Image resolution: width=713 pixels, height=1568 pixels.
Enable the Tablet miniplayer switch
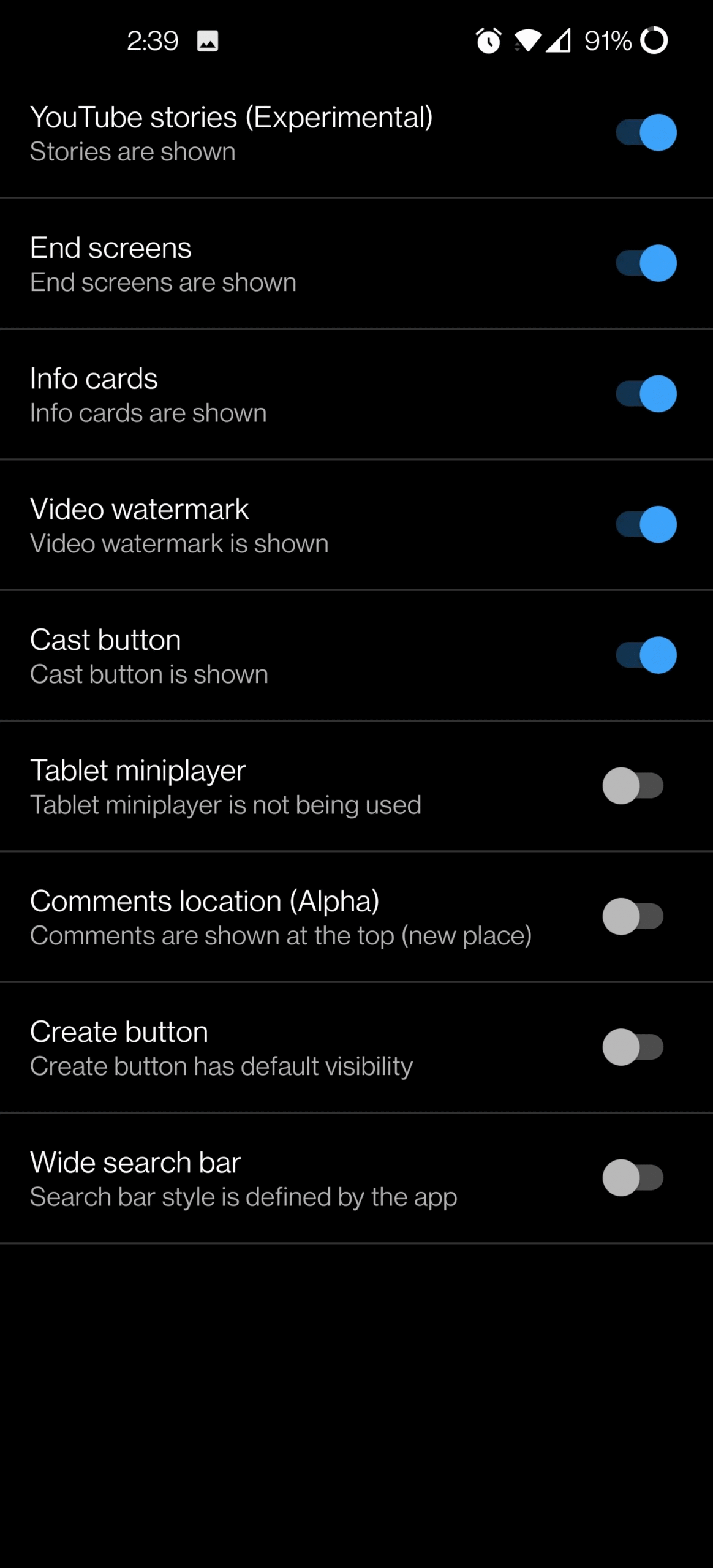pos(633,786)
